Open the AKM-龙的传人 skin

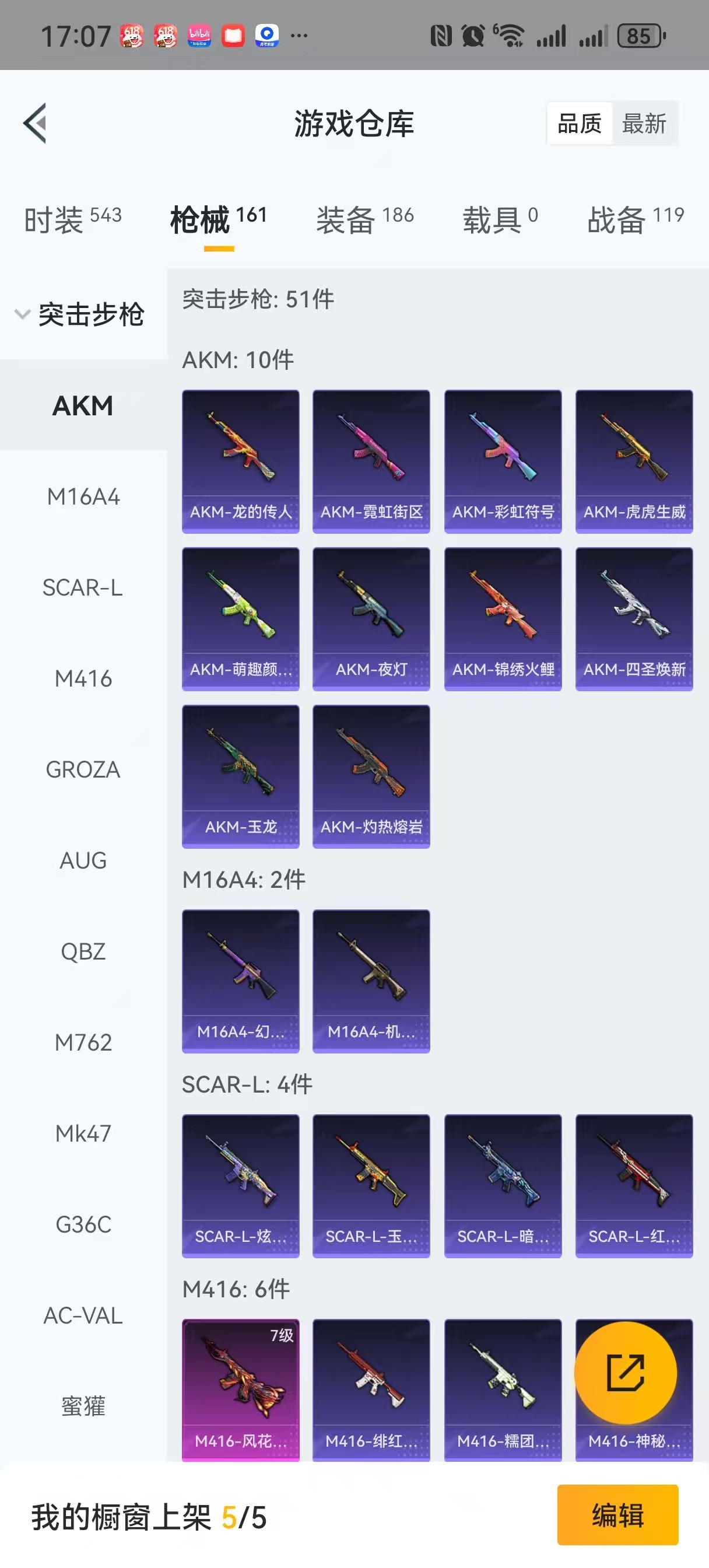(240, 461)
